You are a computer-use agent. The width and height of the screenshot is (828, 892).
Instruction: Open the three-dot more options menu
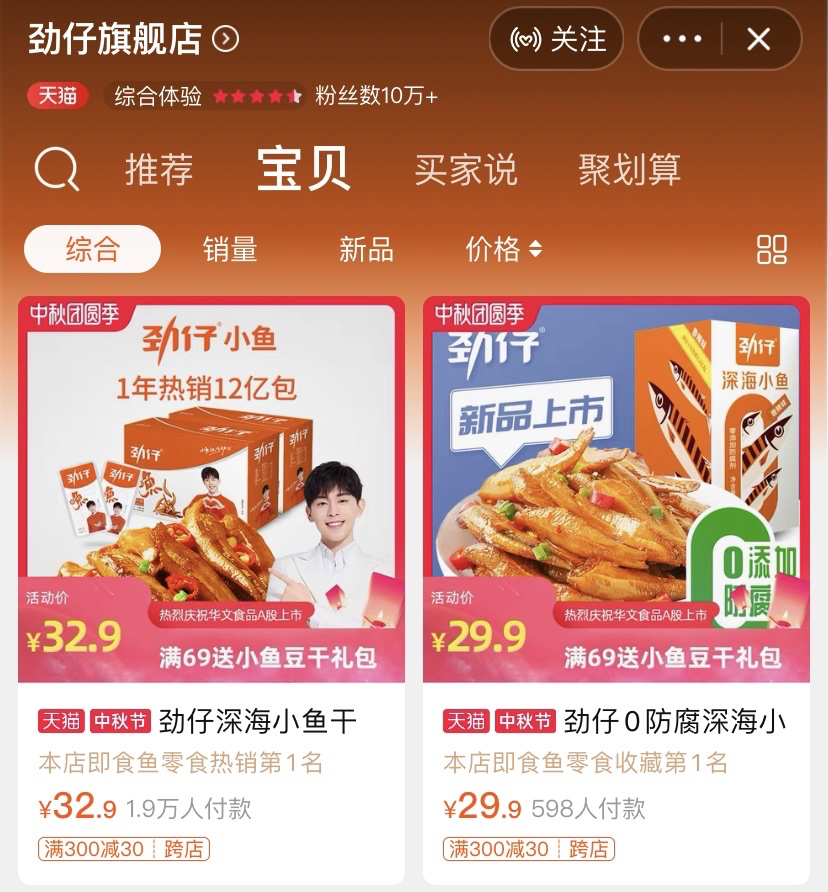682,39
